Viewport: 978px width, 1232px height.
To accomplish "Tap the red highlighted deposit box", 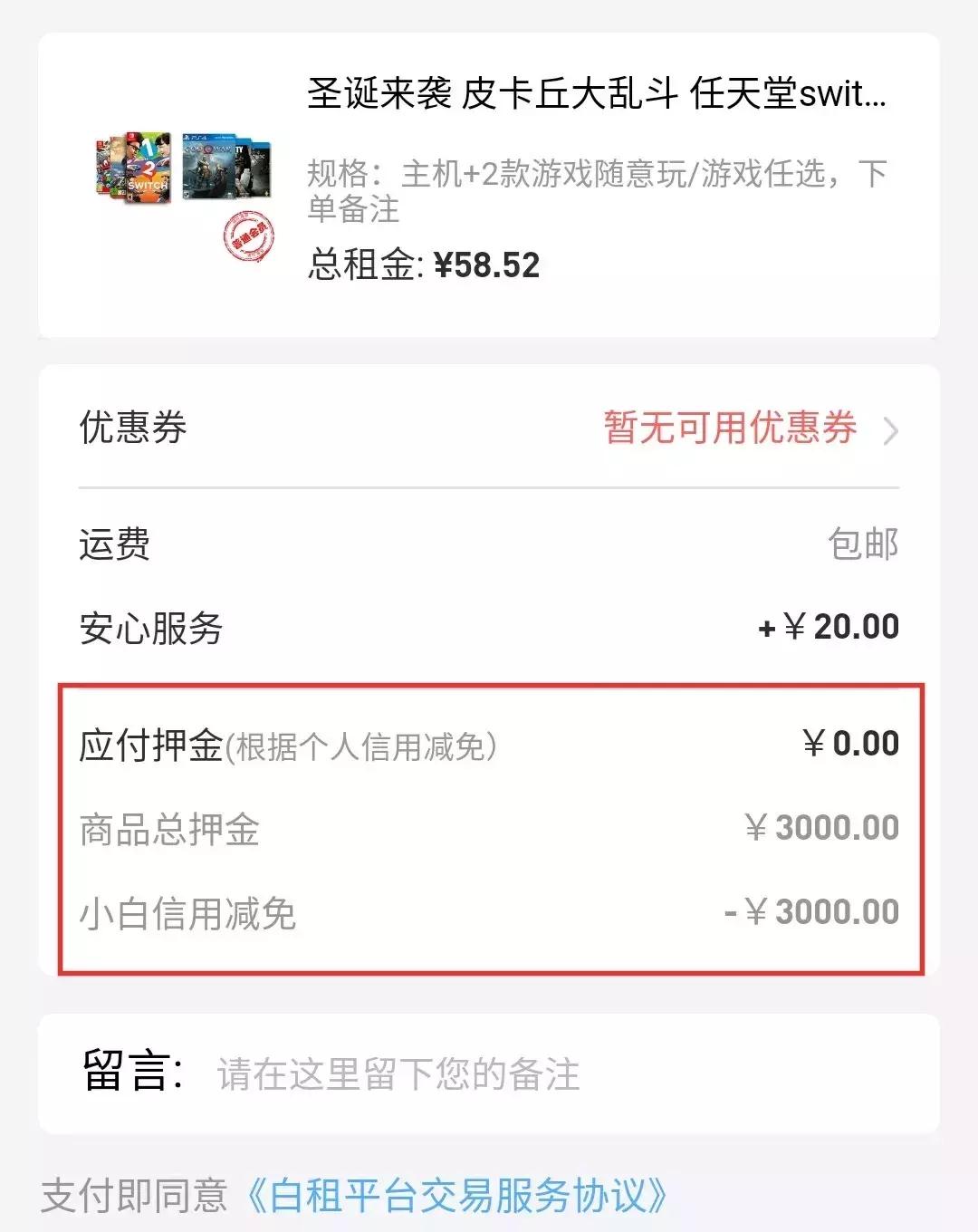I will click(489, 824).
